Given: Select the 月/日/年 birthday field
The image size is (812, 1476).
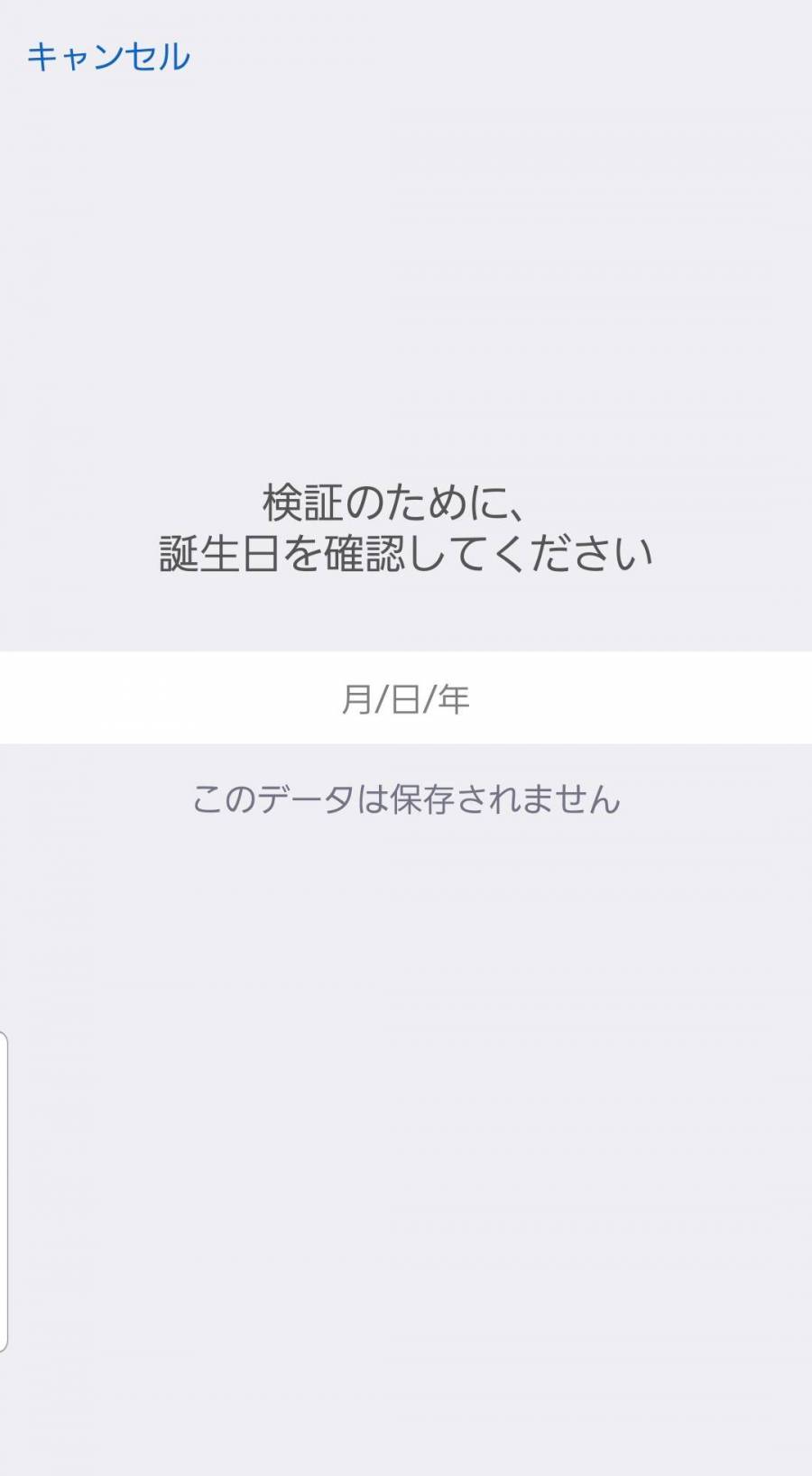Looking at the screenshot, I should click(406, 698).
